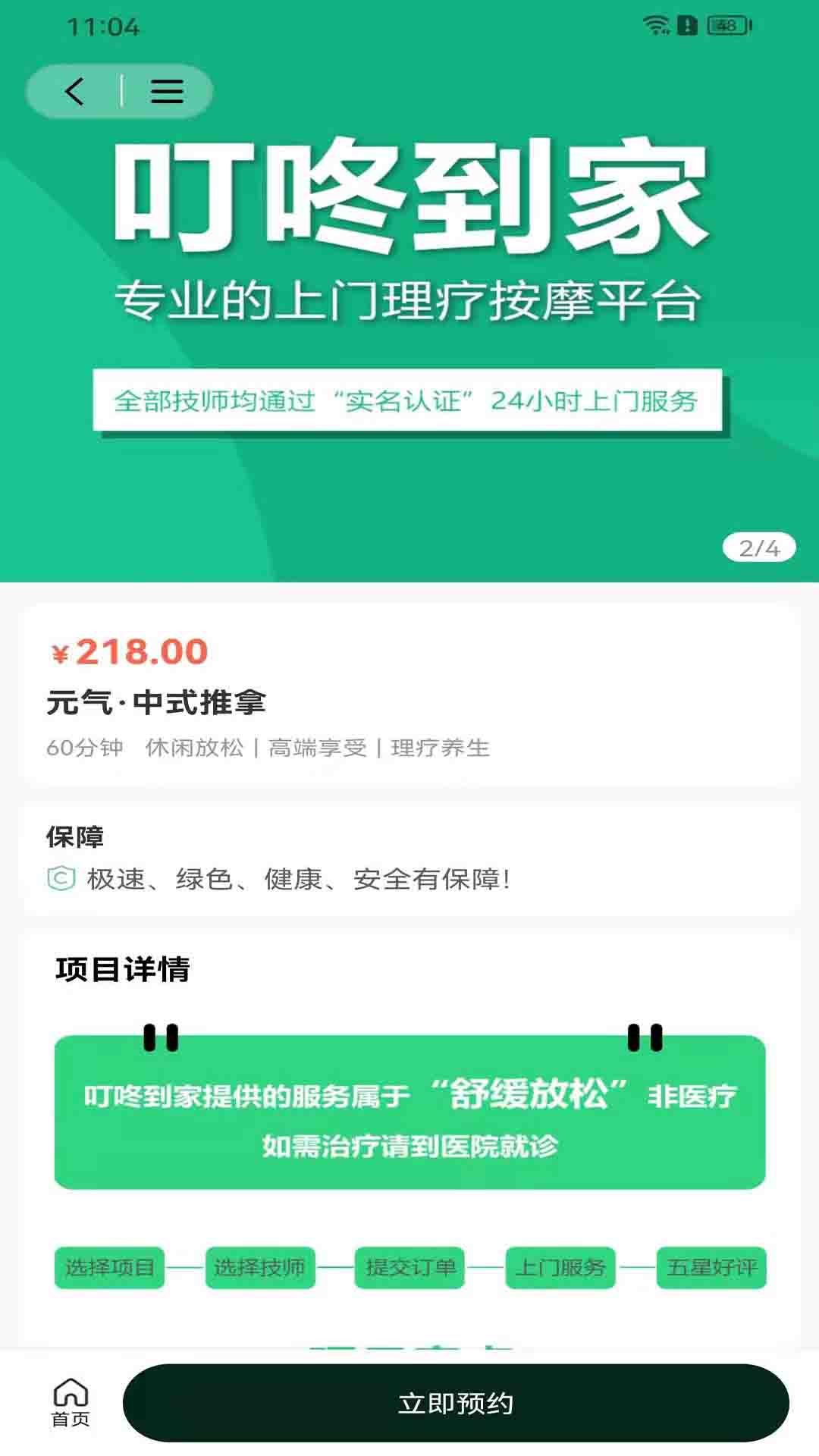Open the hamburger menu next to back arrow
The width and height of the screenshot is (819, 1456).
[x=167, y=92]
